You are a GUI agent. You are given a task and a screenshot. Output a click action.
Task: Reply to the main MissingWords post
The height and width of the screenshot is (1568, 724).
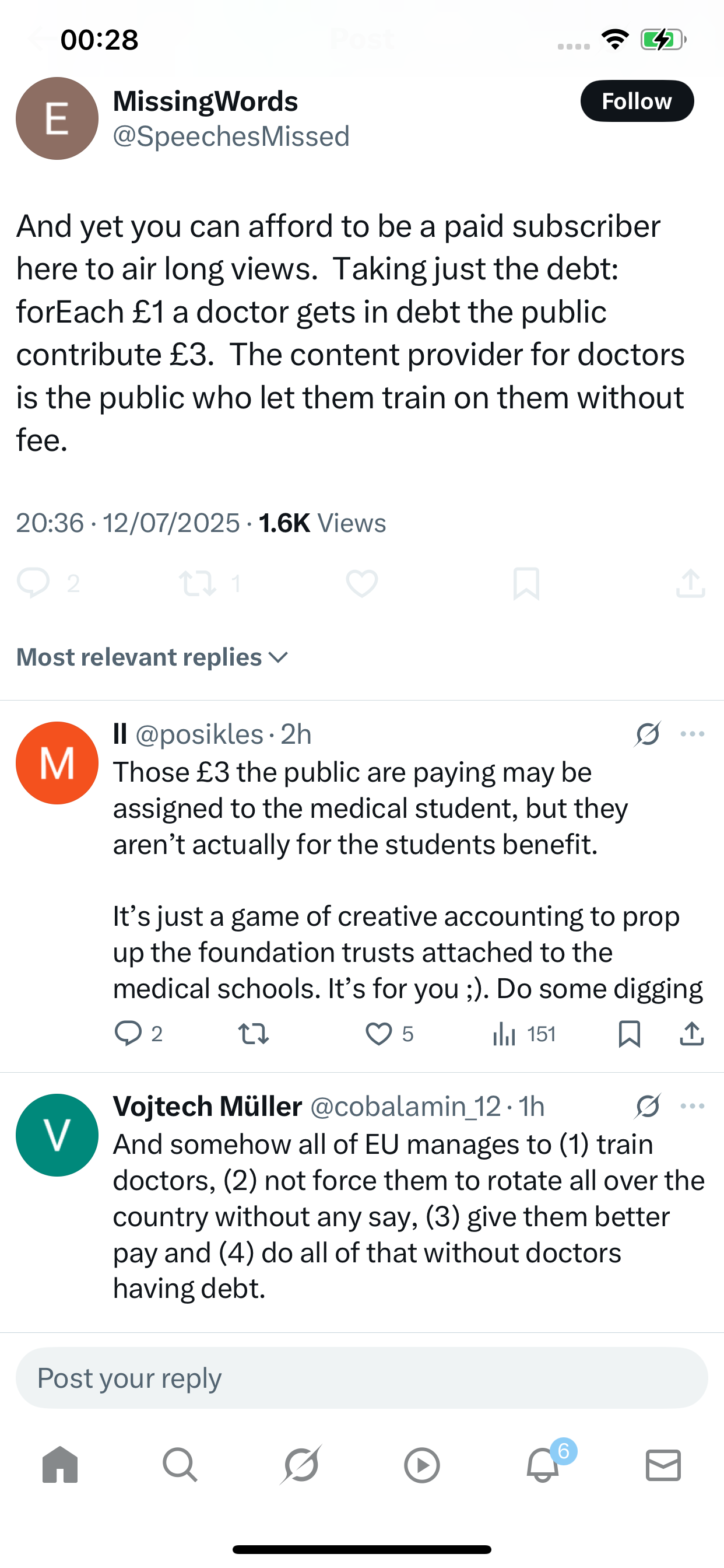33,583
